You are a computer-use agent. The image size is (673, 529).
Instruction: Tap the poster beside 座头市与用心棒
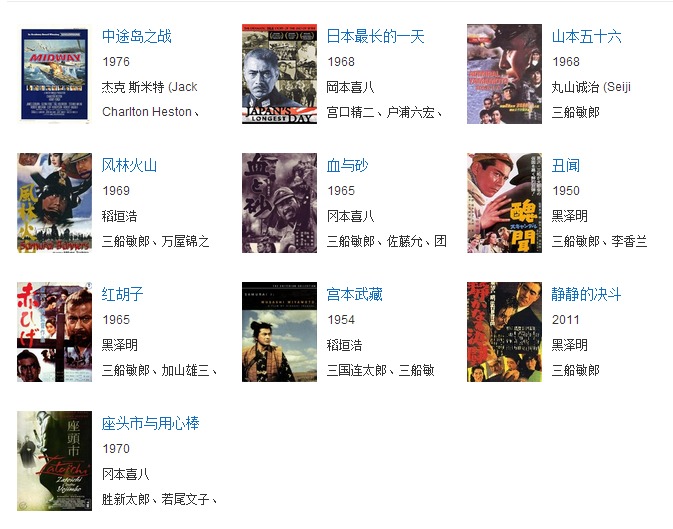coord(54,460)
